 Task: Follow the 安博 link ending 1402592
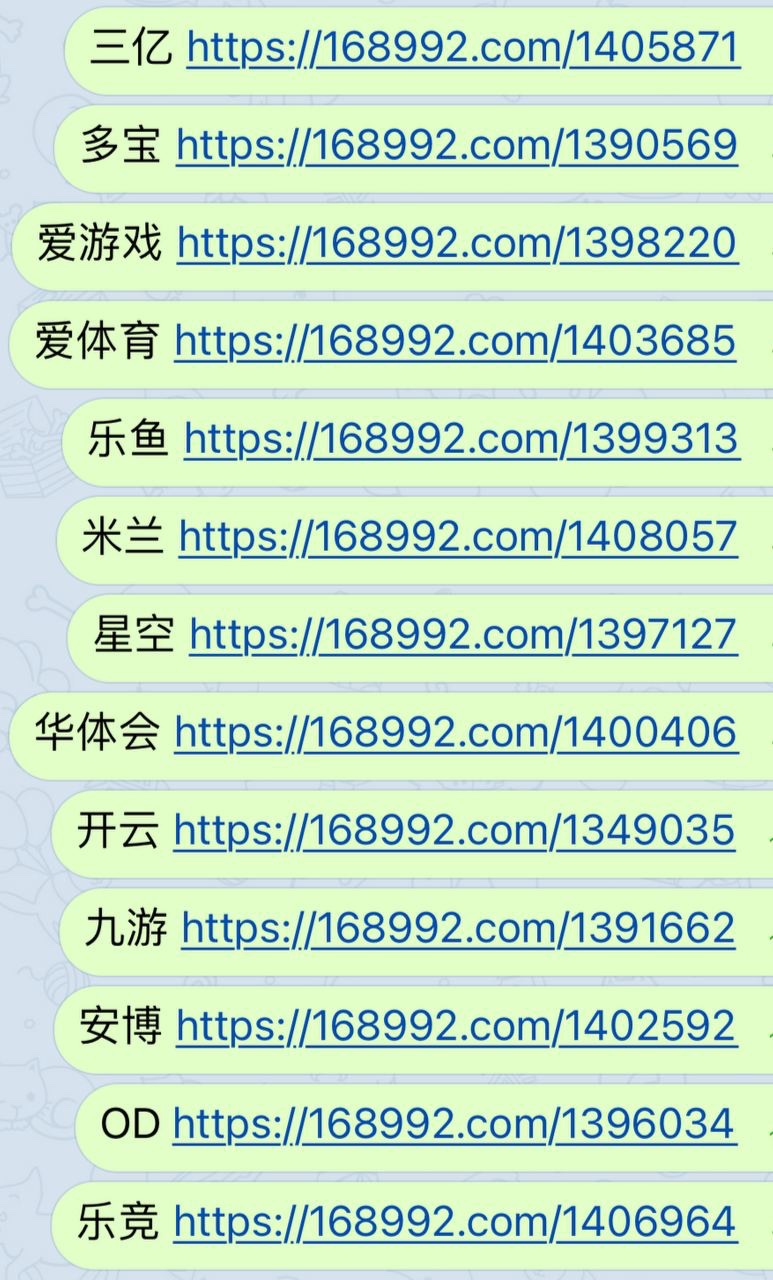[456, 1027]
